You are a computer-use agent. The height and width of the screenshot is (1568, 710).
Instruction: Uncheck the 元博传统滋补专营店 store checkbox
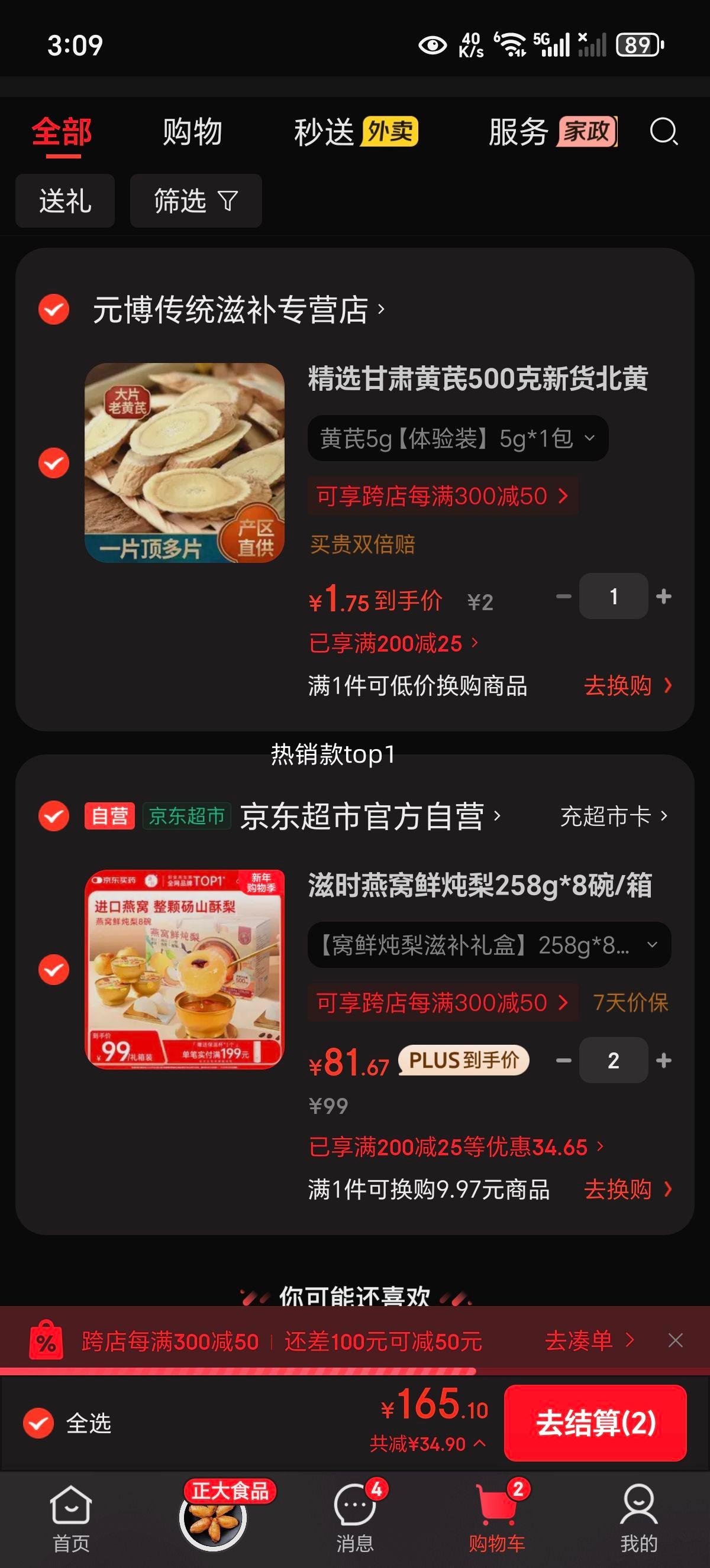53,309
